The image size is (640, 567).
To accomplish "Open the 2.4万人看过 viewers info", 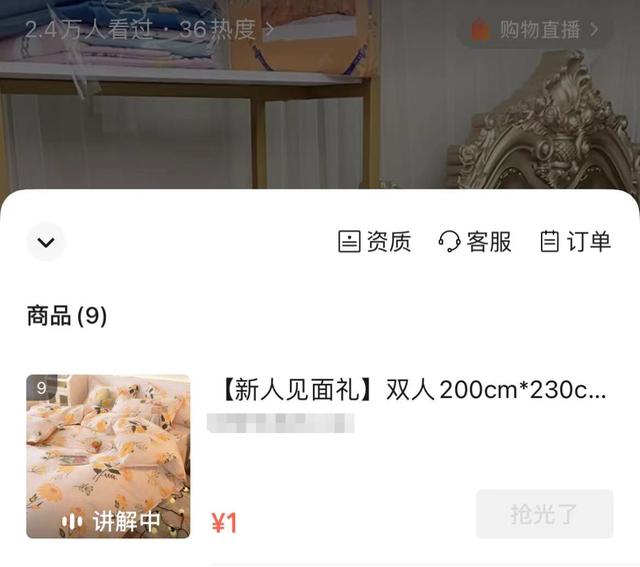I will [x=148, y=29].
